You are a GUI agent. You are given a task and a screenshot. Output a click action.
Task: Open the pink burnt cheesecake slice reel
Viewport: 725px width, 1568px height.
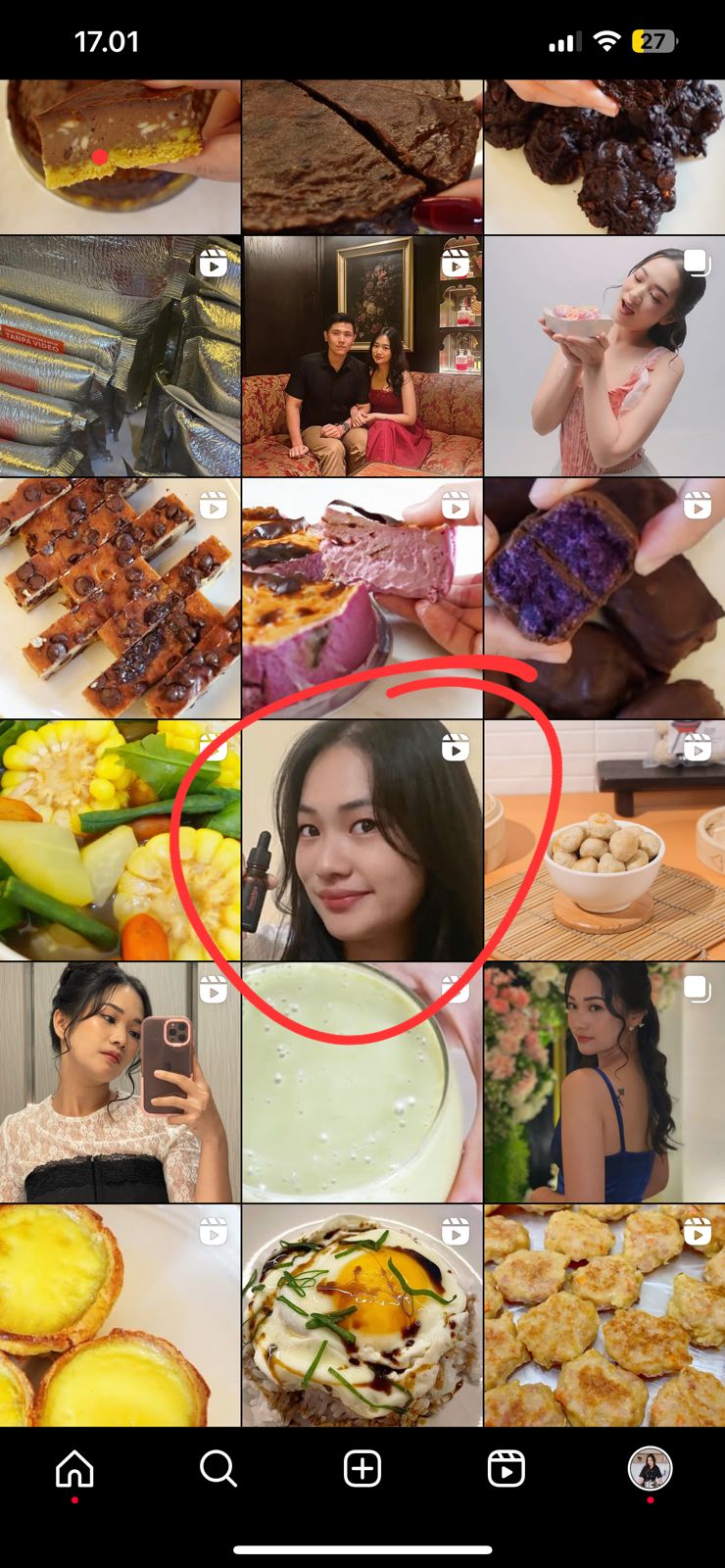[362, 598]
